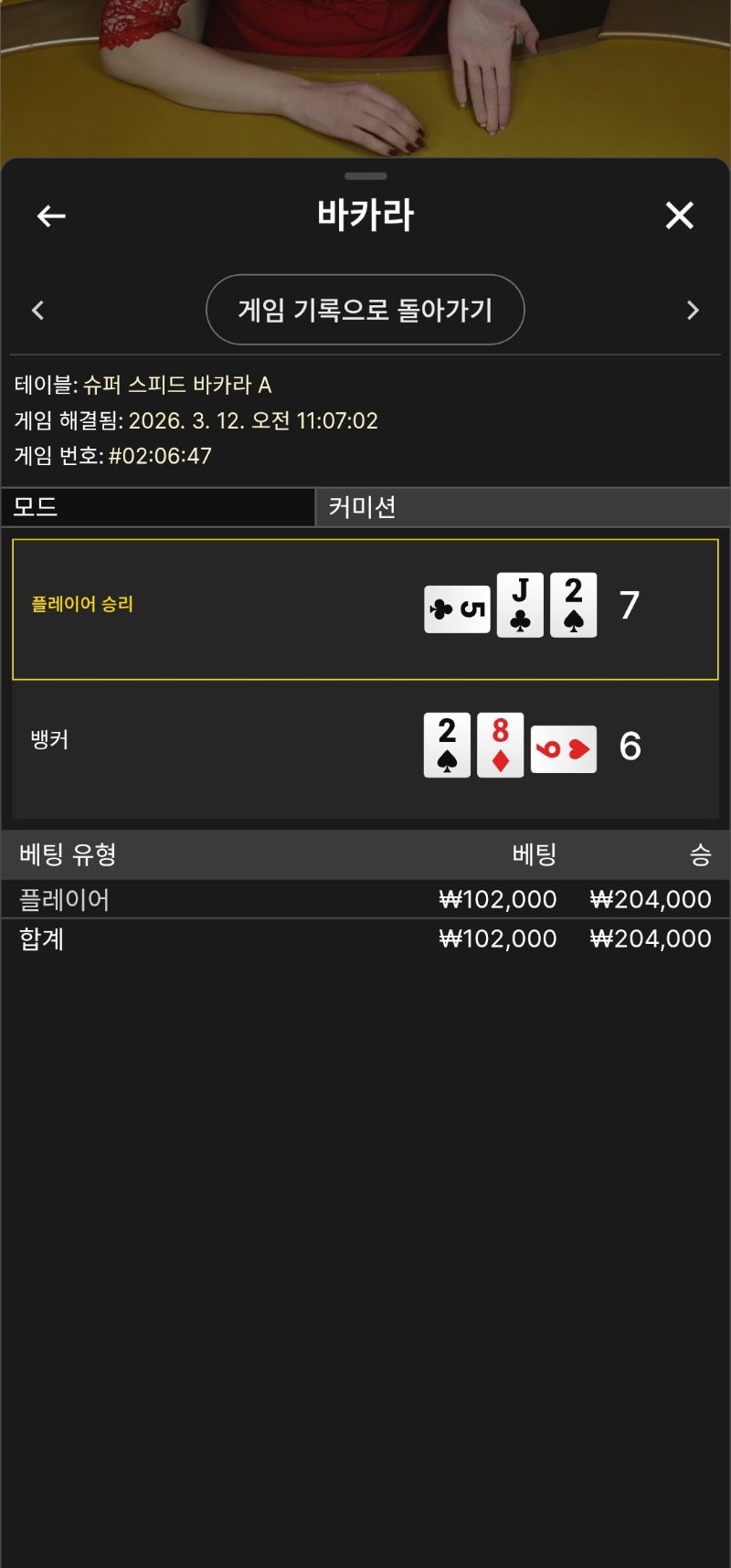Close the 바카라 panel
Image resolution: width=731 pixels, height=1568 pixels.
click(679, 216)
